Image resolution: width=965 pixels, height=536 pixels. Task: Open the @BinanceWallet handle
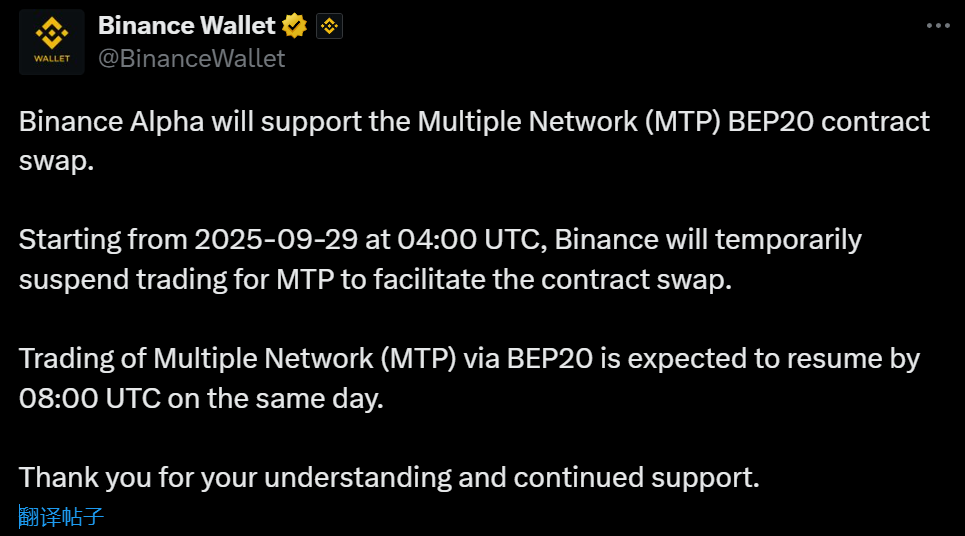coord(191,59)
